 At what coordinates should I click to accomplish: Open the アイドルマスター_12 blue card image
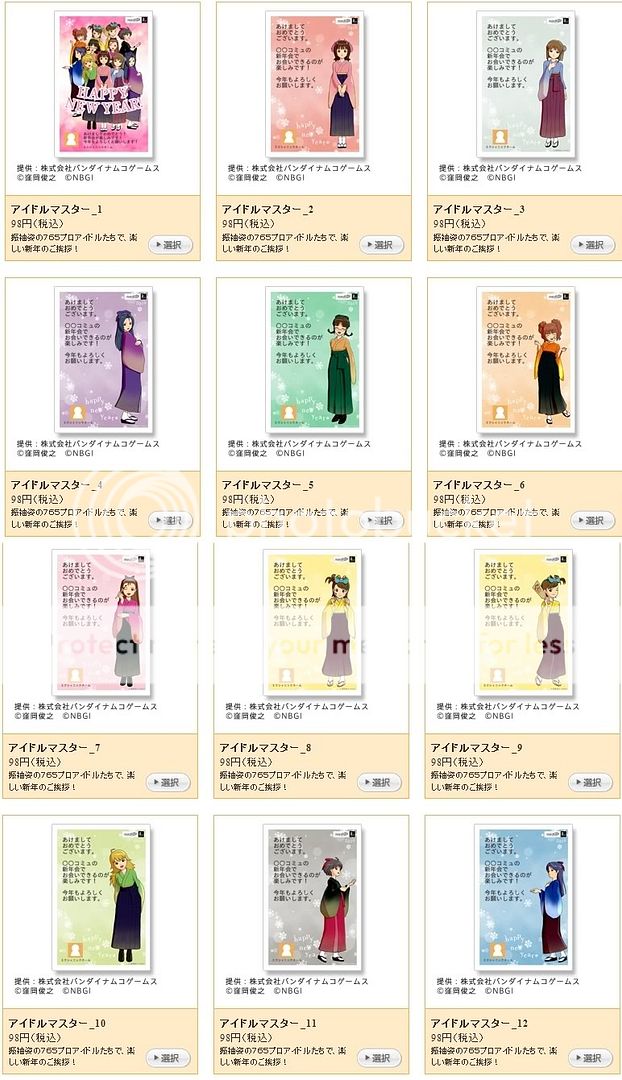pyautogui.click(x=523, y=897)
